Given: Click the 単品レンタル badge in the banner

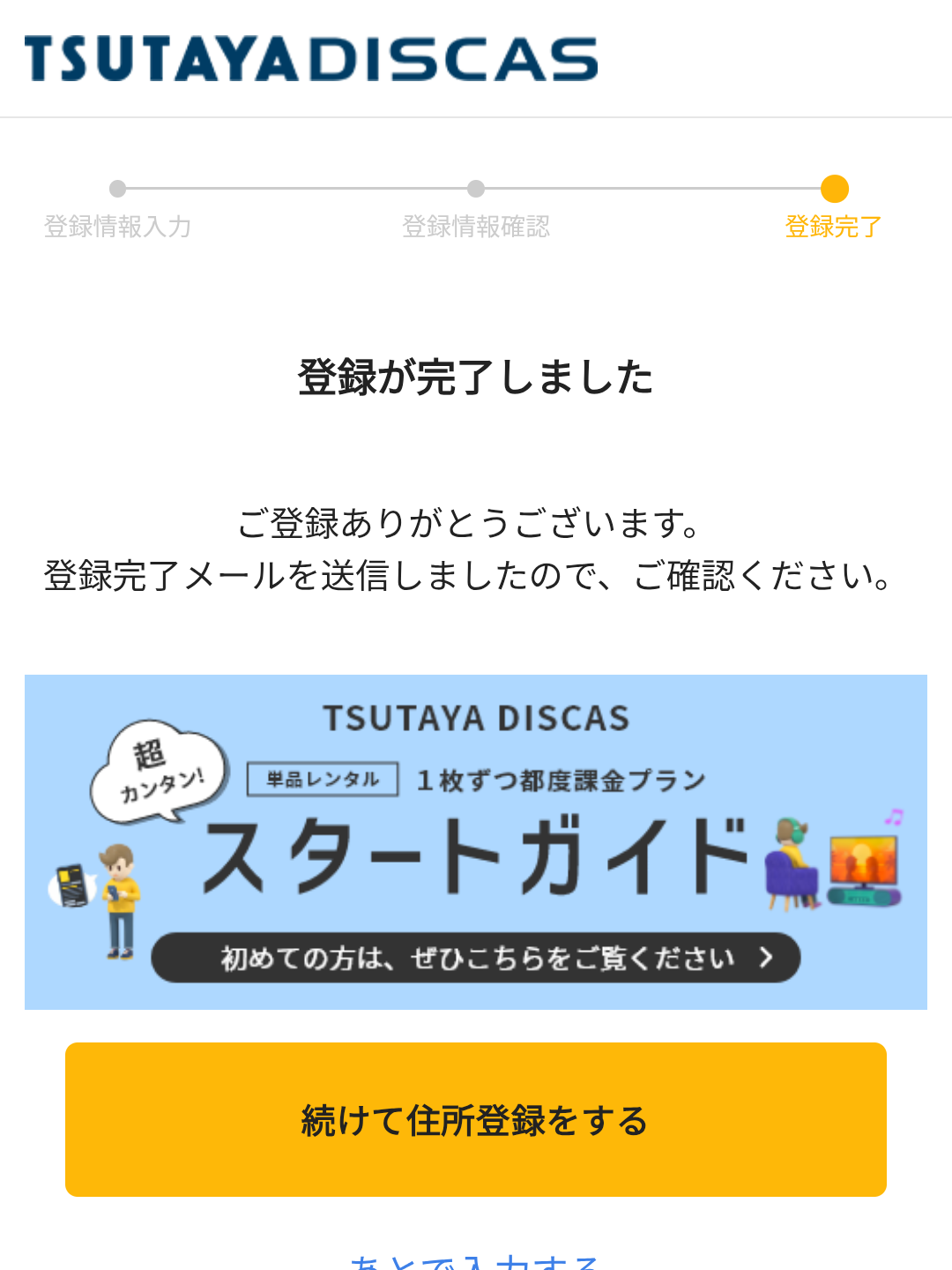Looking at the screenshot, I should (x=321, y=778).
